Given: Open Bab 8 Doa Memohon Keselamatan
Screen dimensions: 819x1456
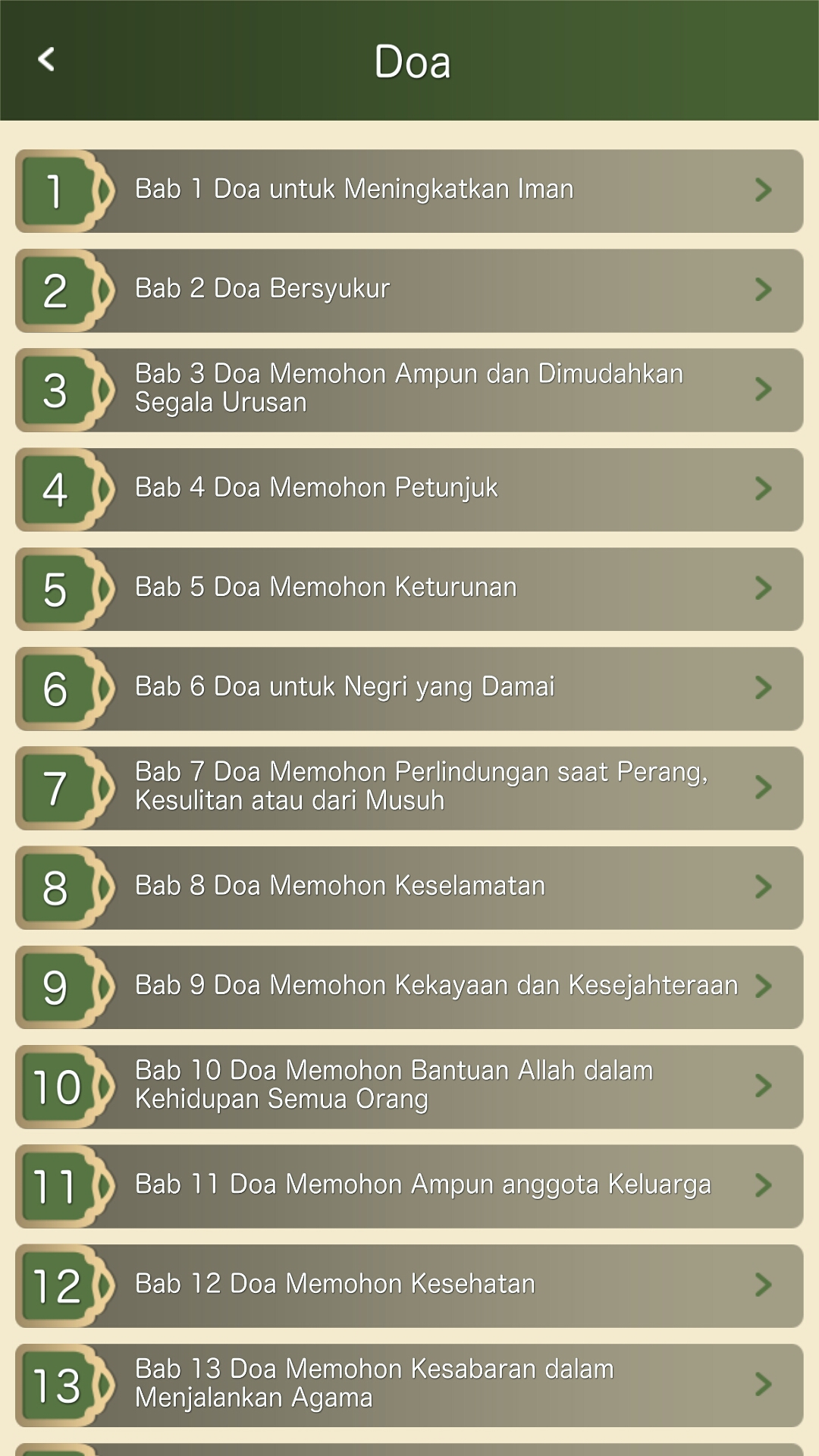Looking at the screenshot, I should pyautogui.click(x=409, y=886).
